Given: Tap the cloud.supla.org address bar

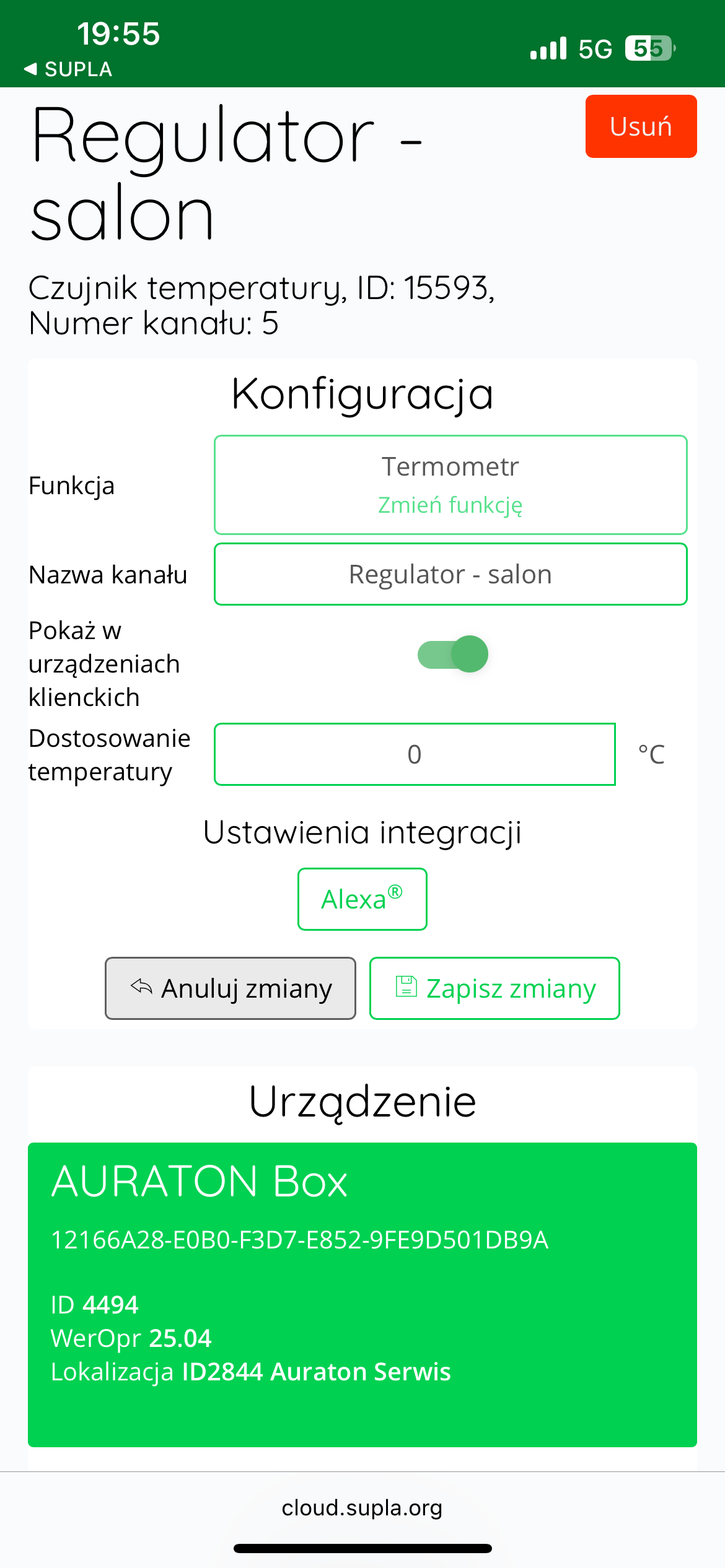Looking at the screenshot, I should tap(362, 1507).
